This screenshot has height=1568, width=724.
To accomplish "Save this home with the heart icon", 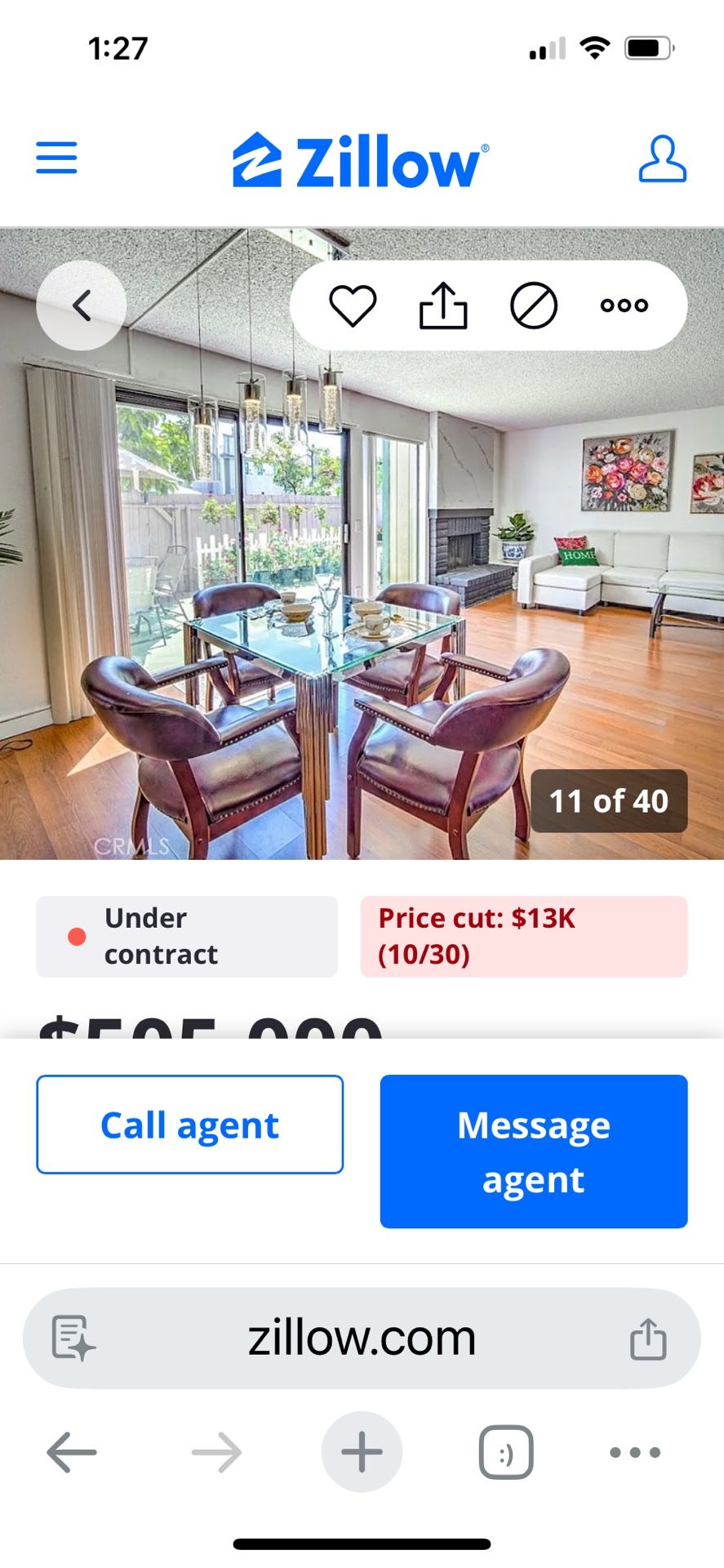I will coord(353,305).
